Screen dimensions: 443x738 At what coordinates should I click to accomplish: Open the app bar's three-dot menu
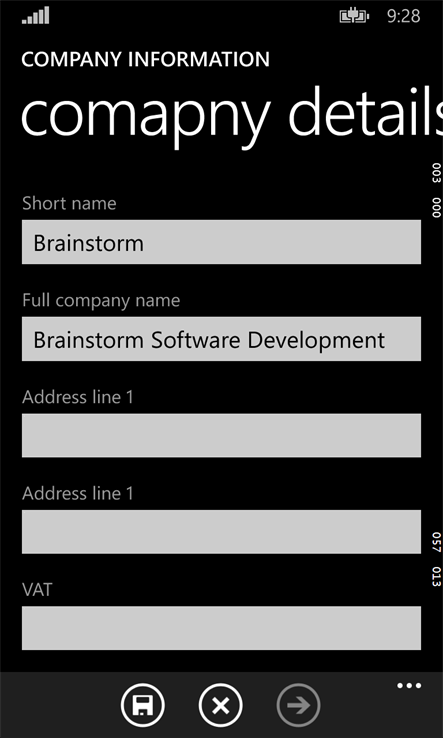coord(409,686)
